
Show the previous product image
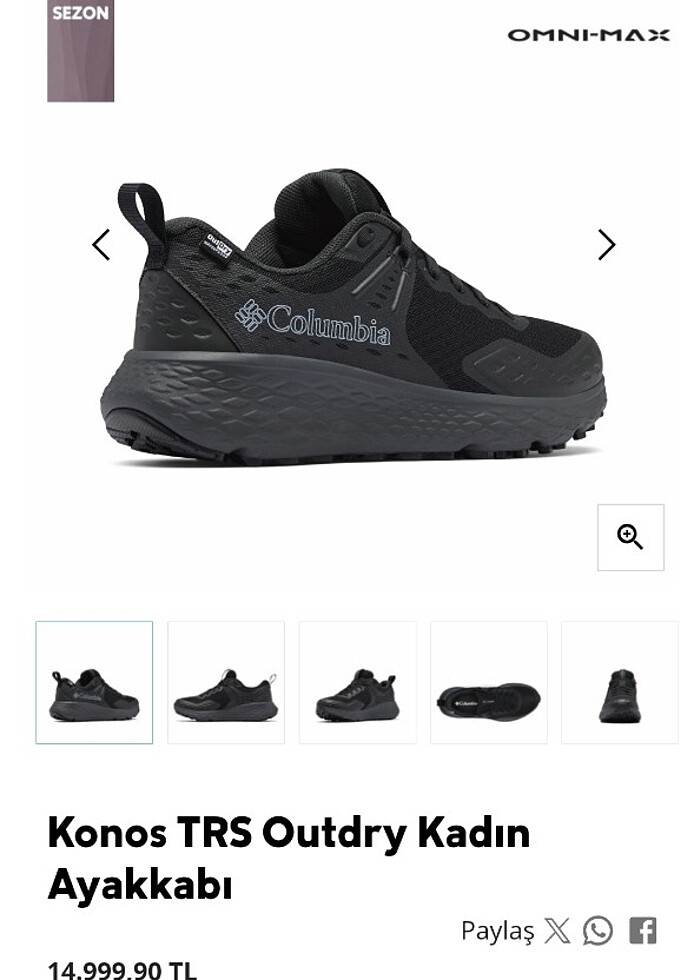[x=101, y=245]
